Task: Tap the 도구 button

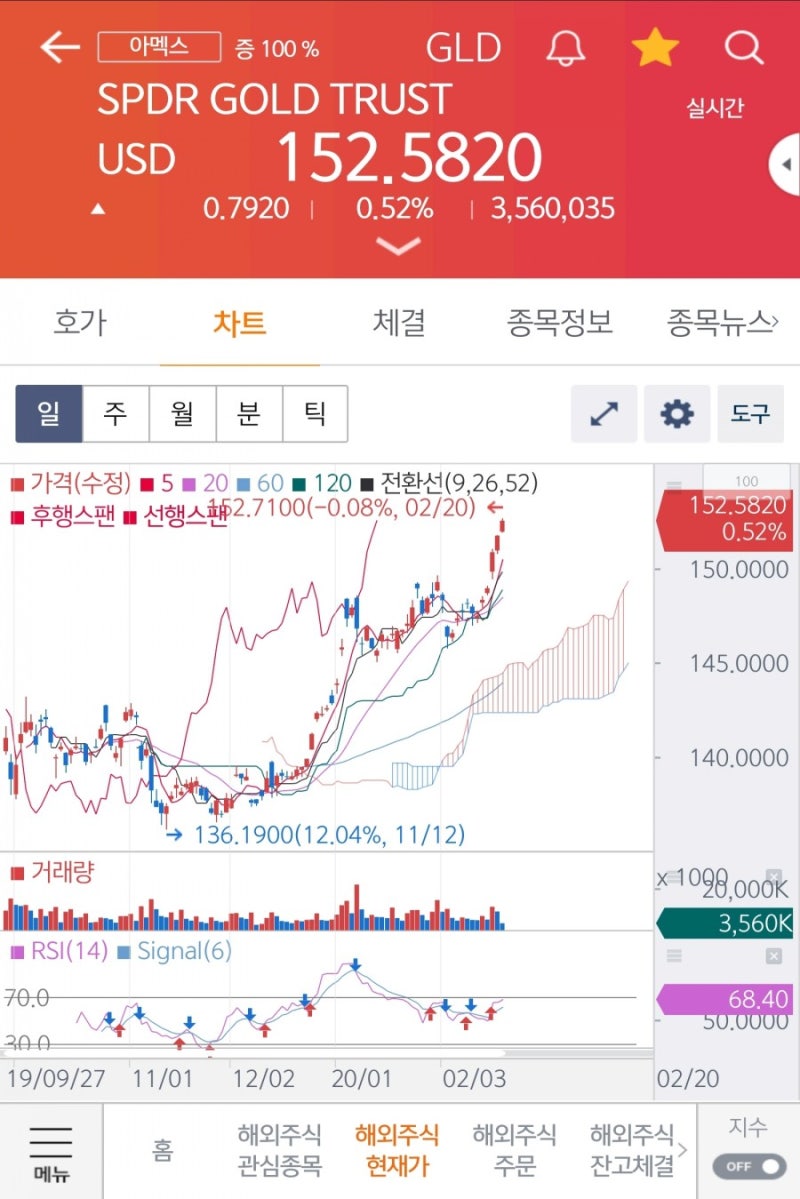Action: pyautogui.click(x=751, y=413)
